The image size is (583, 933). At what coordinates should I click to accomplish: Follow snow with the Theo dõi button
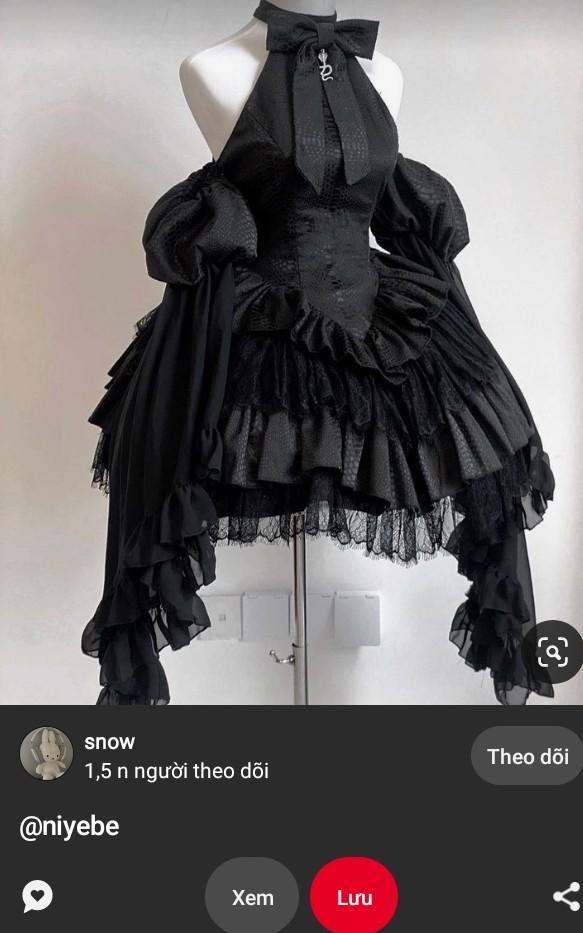coord(527,756)
